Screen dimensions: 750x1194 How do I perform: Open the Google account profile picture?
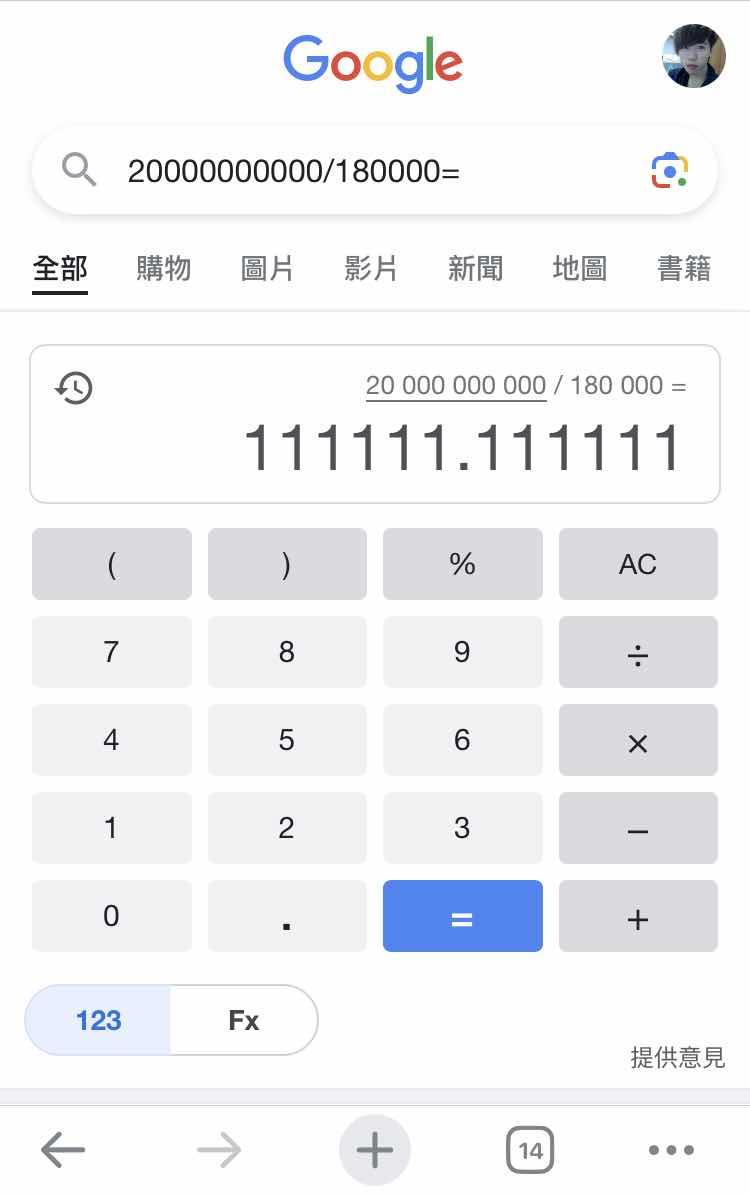pyautogui.click(x=693, y=57)
